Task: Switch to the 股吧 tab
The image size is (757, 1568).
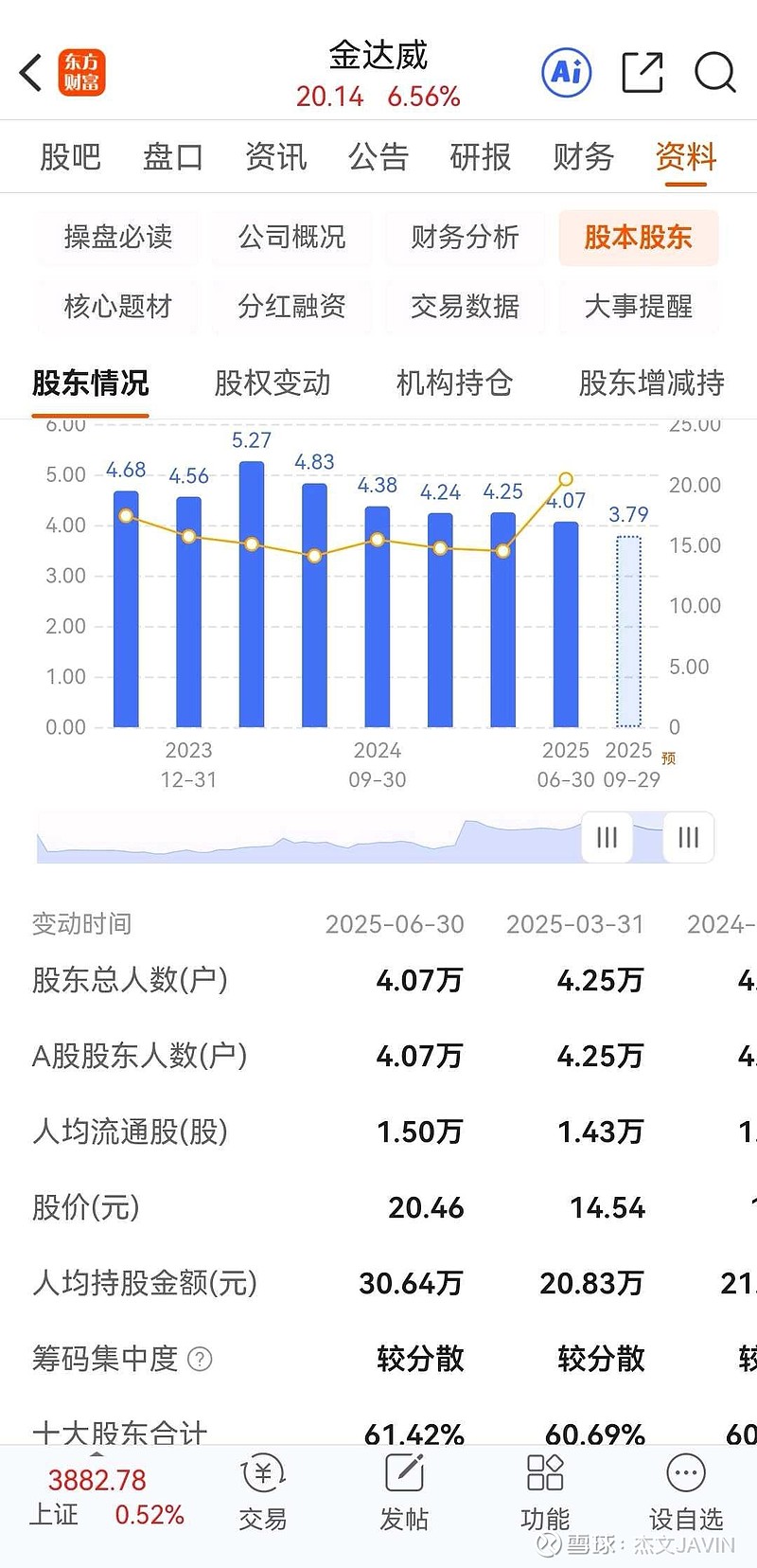Action: (x=70, y=156)
